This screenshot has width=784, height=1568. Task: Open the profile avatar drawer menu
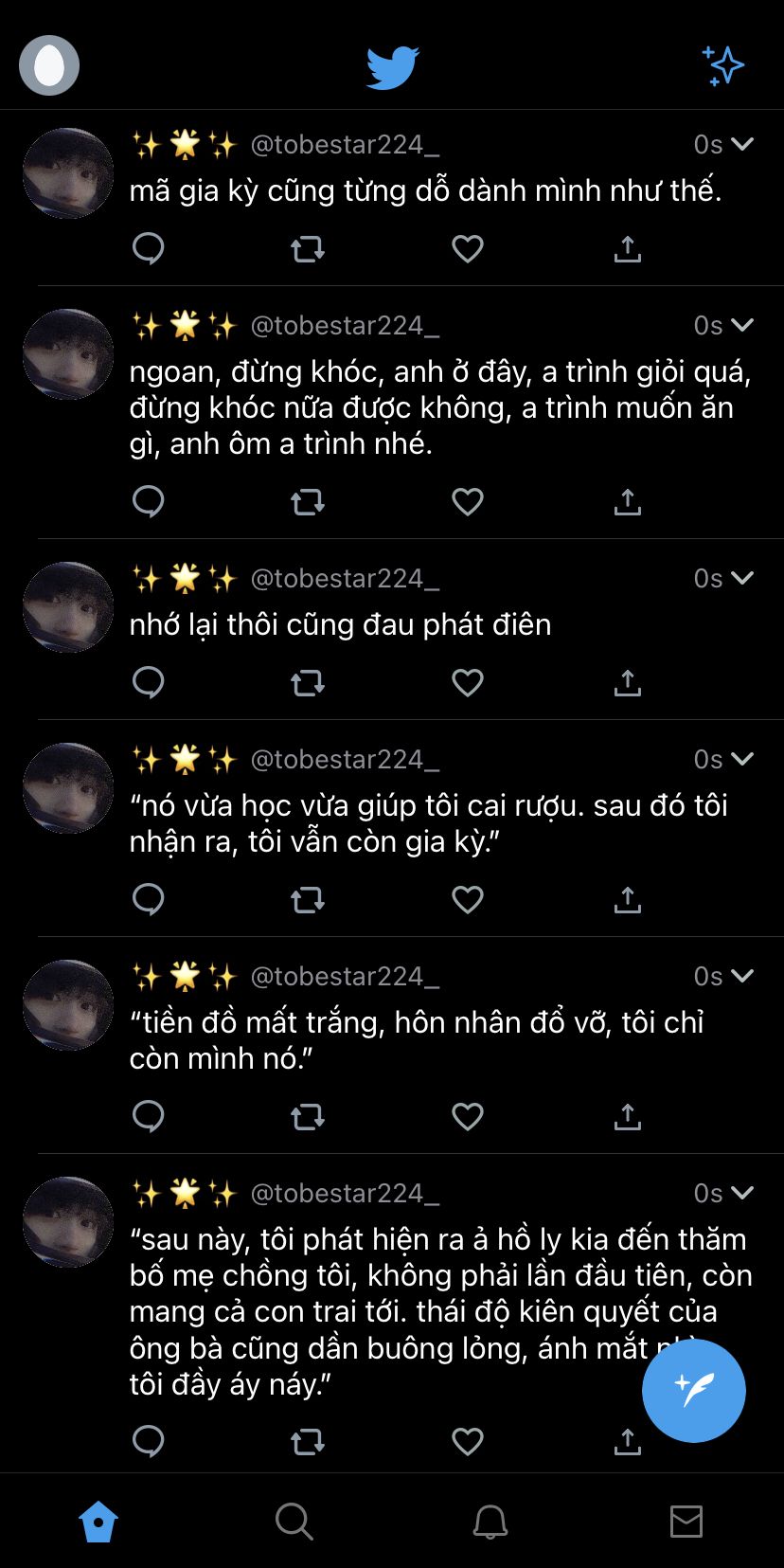pyautogui.click(x=49, y=65)
